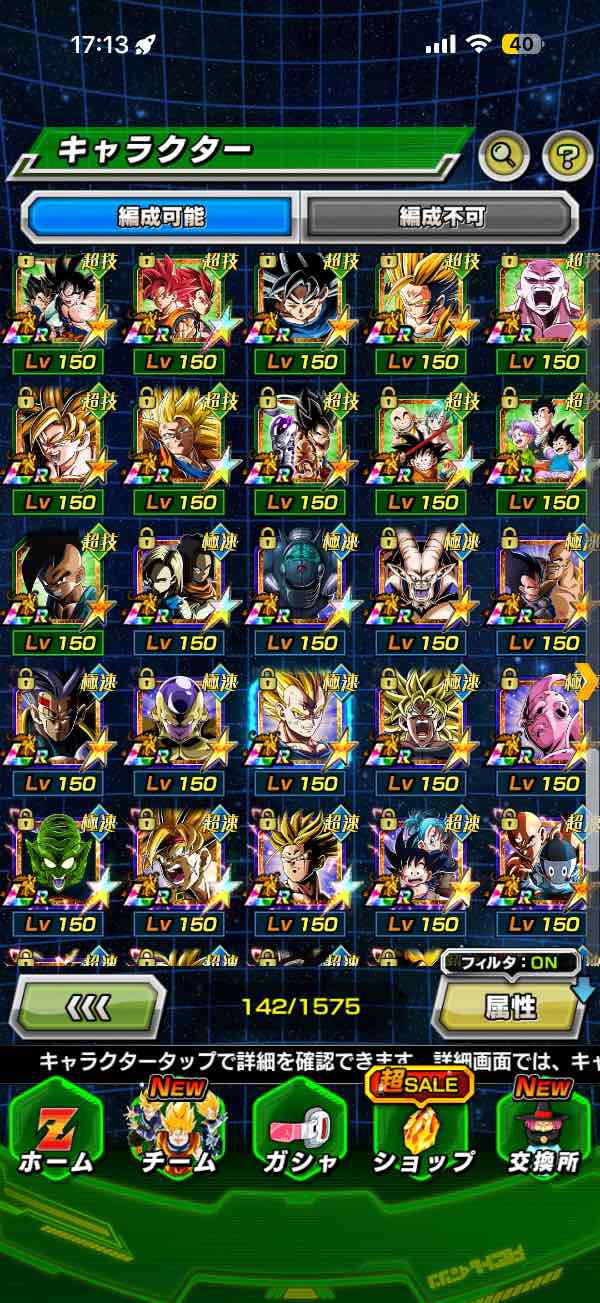Open the ショップ
600x1303 pixels.
point(422,1130)
